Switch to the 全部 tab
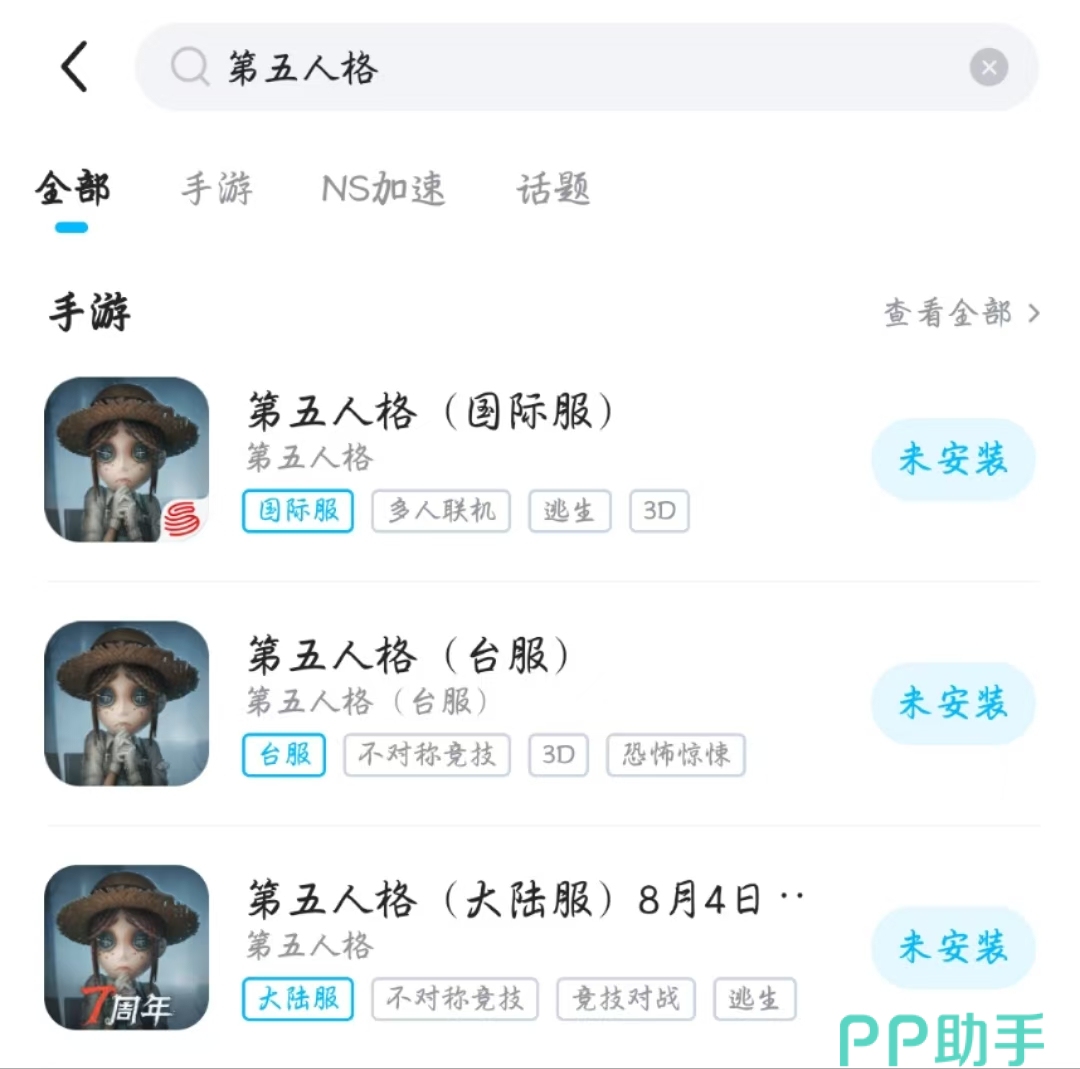 pyautogui.click(x=72, y=189)
